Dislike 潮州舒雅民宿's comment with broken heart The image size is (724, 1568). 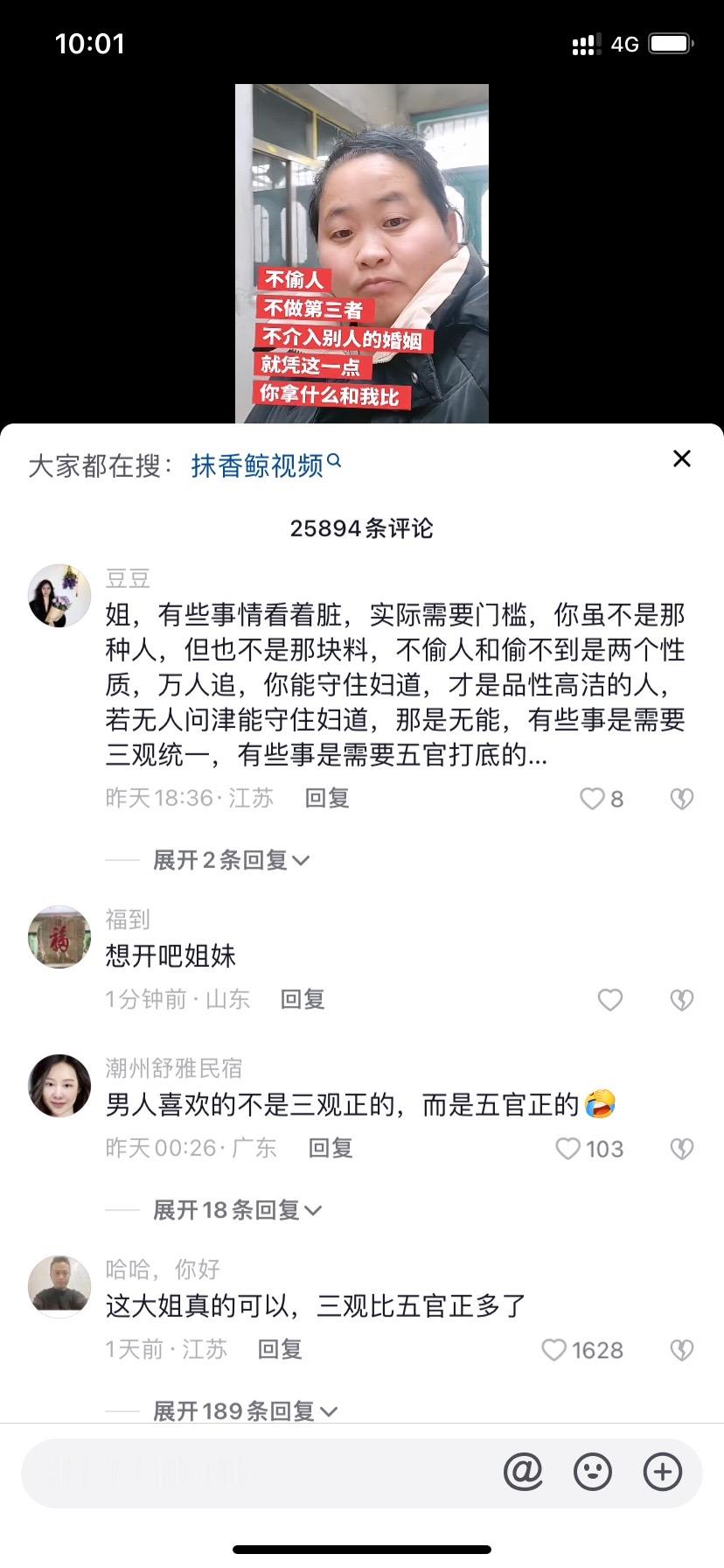[681, 1148]
